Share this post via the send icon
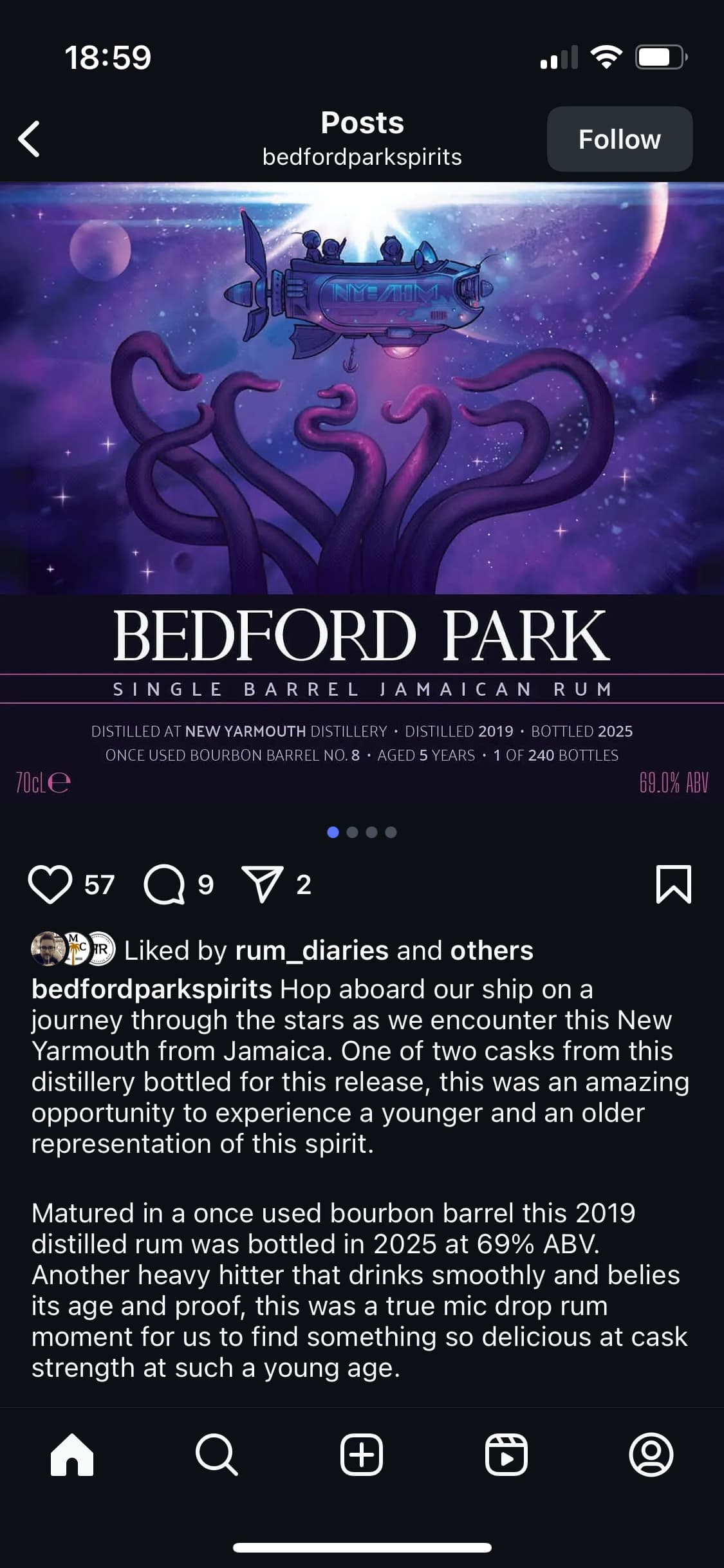This screenshot has height=1568, width=724. pos(262,884)
